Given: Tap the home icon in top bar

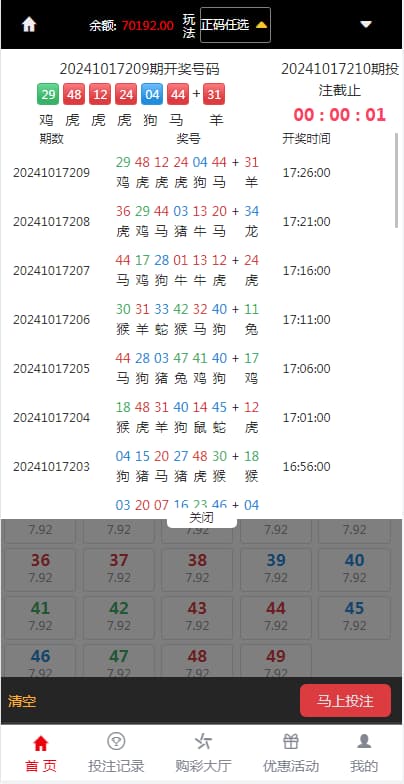Looking at the screenshot, I should (x=29, y=24).
